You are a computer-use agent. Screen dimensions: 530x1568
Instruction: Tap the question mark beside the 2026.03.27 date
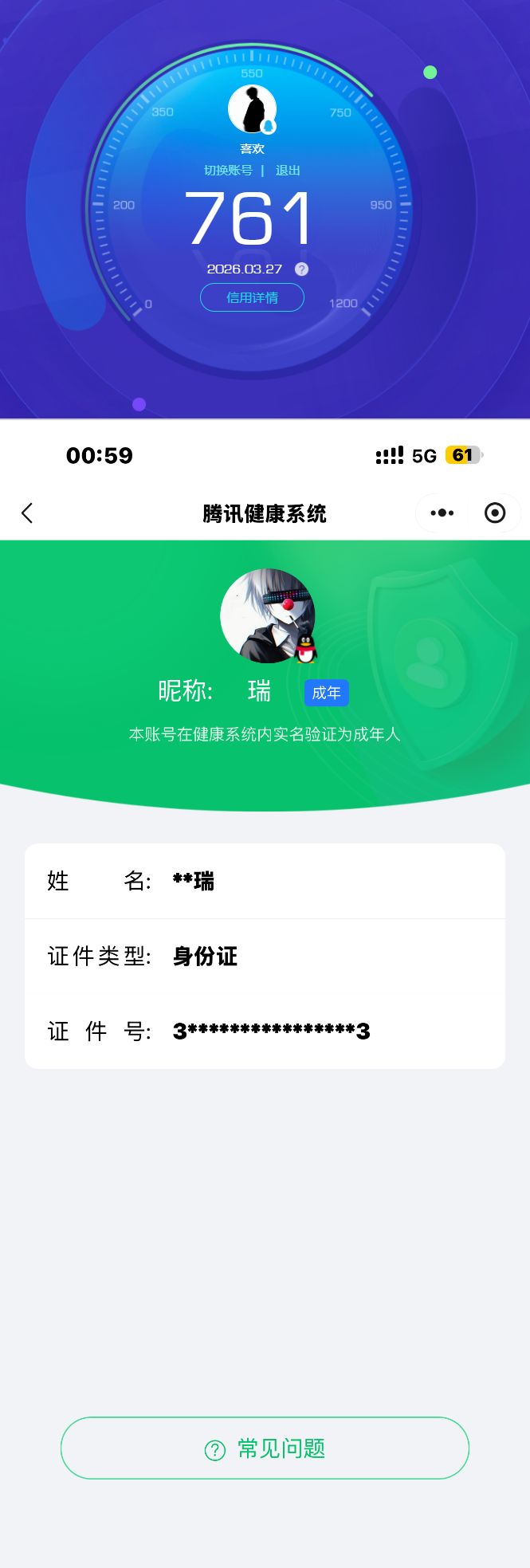point(301,269)
